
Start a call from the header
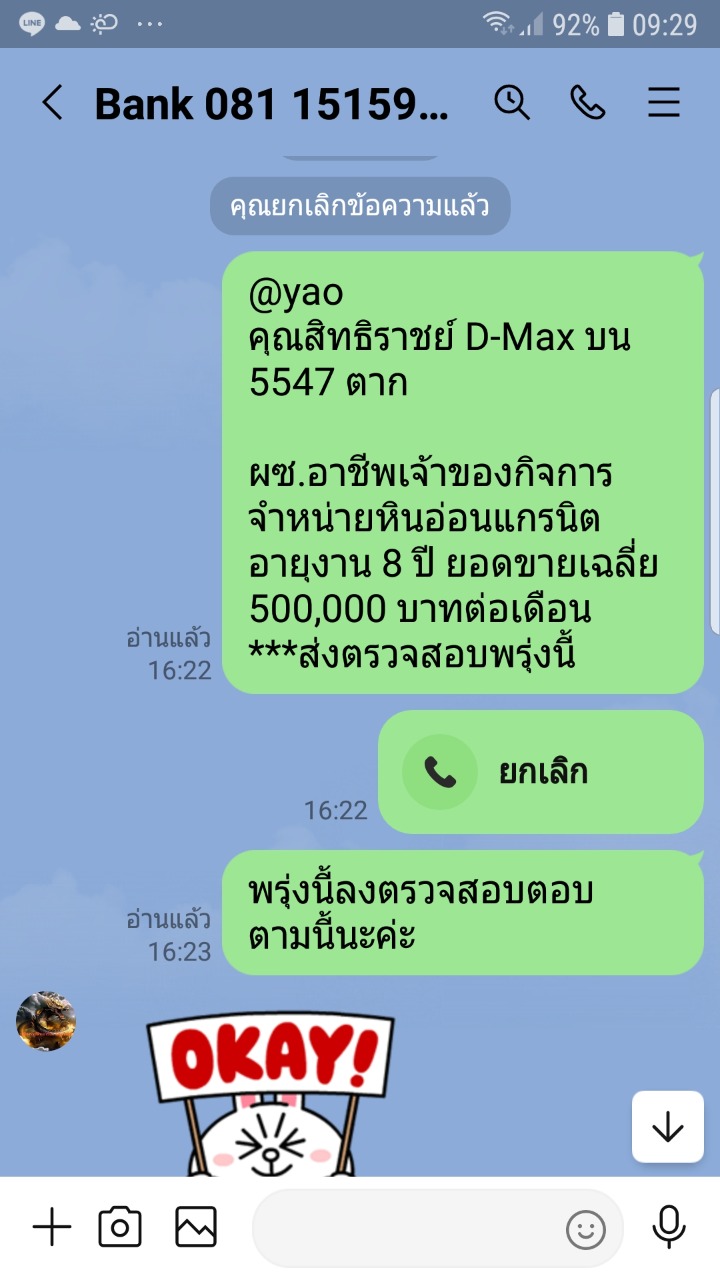click(x=588, y=102)
